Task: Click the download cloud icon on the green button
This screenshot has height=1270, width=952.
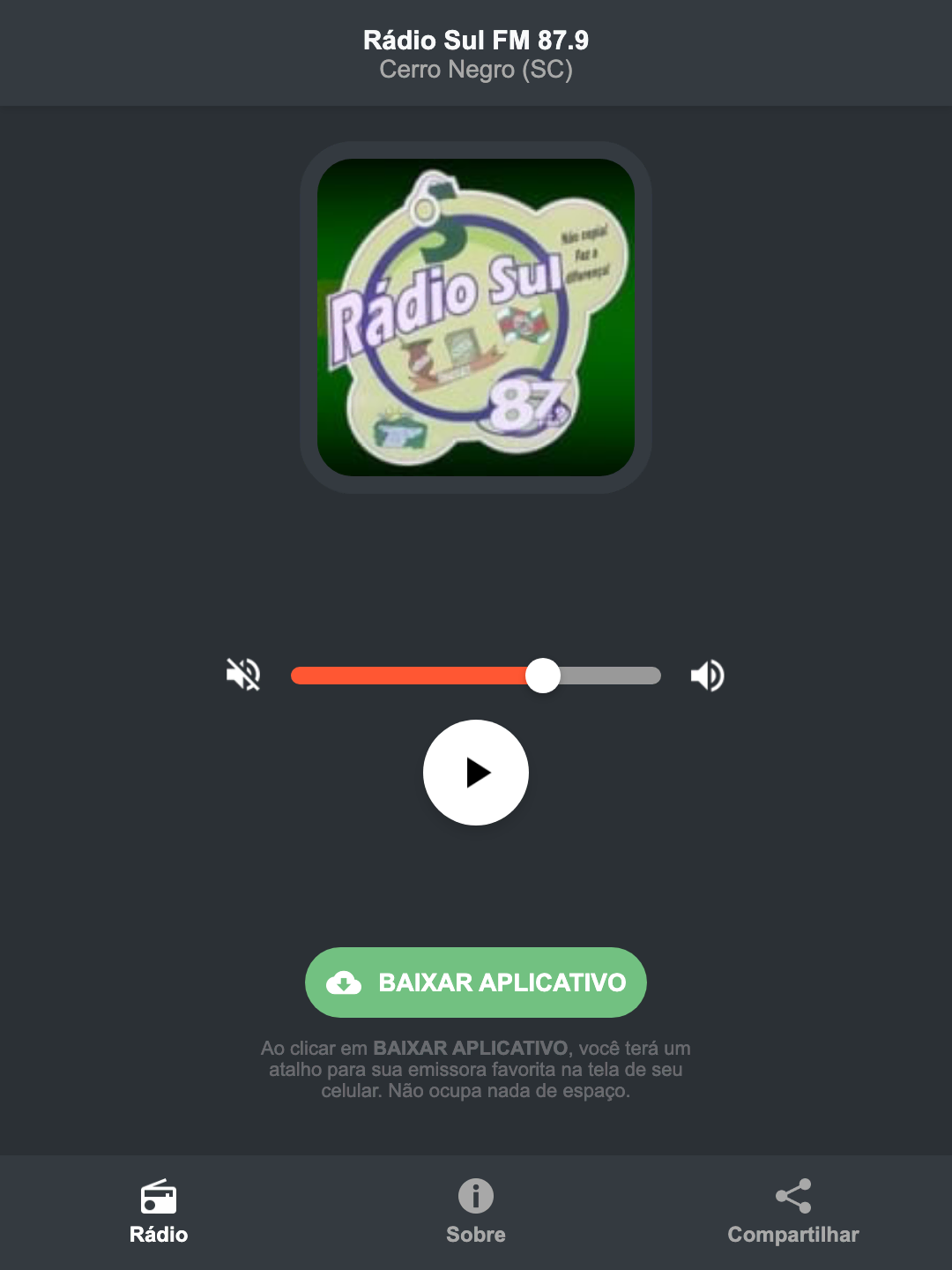Action: tap(346, 982)
